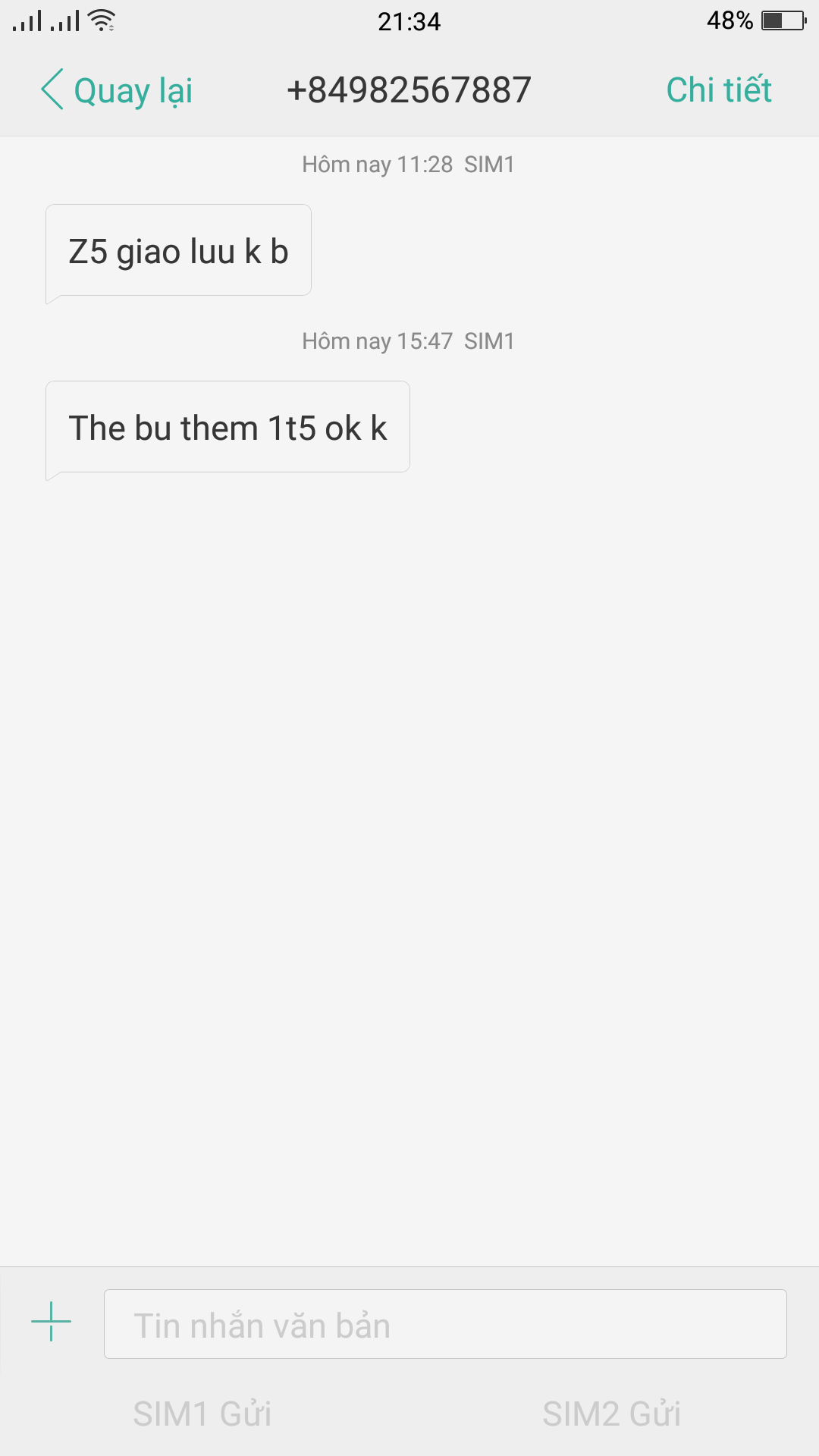Open Chi tiết conversation details

[718, 90]
